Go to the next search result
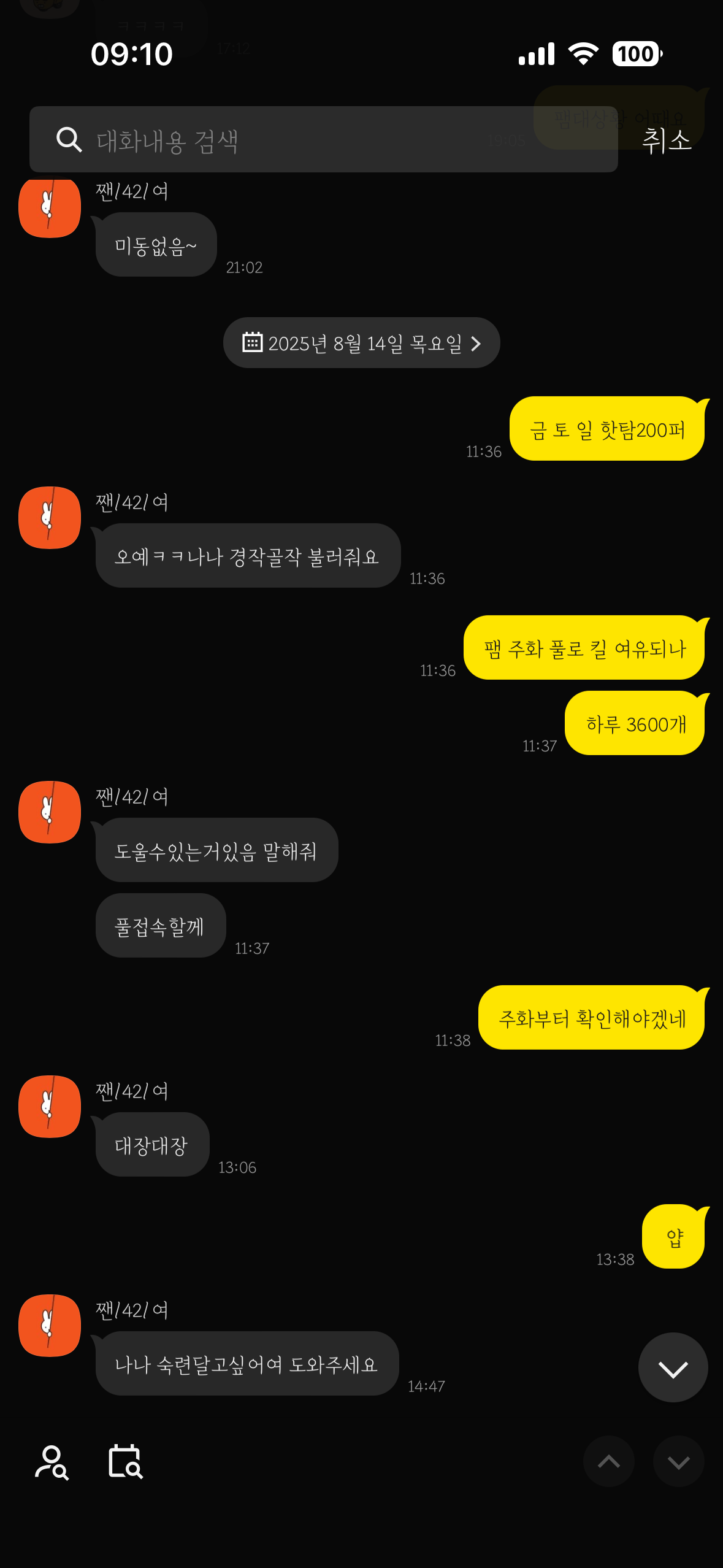 (678, 1462)
